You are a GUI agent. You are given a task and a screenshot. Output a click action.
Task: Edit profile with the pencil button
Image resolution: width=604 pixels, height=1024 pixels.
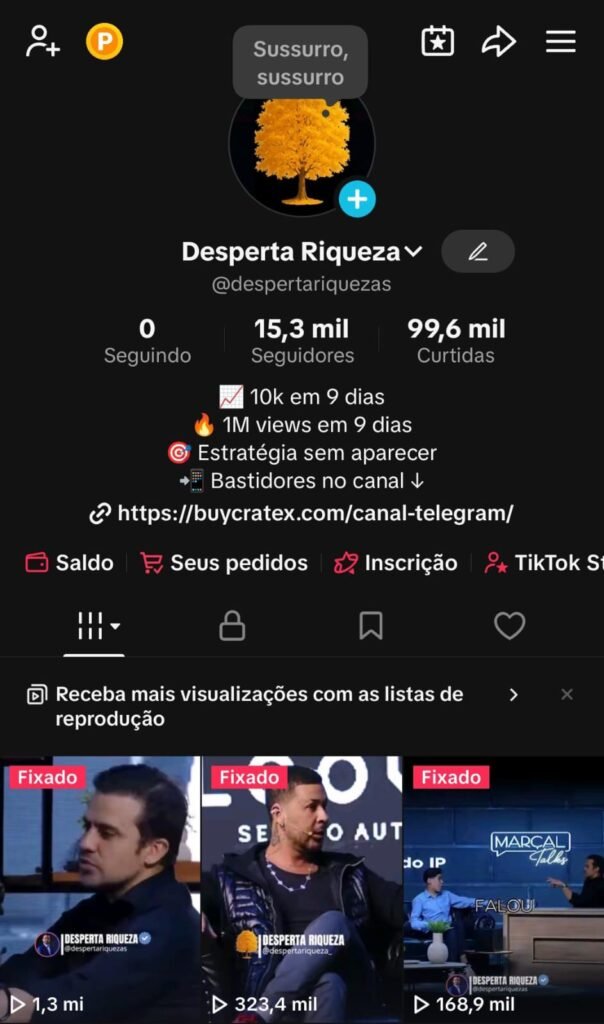click(478, 252)
